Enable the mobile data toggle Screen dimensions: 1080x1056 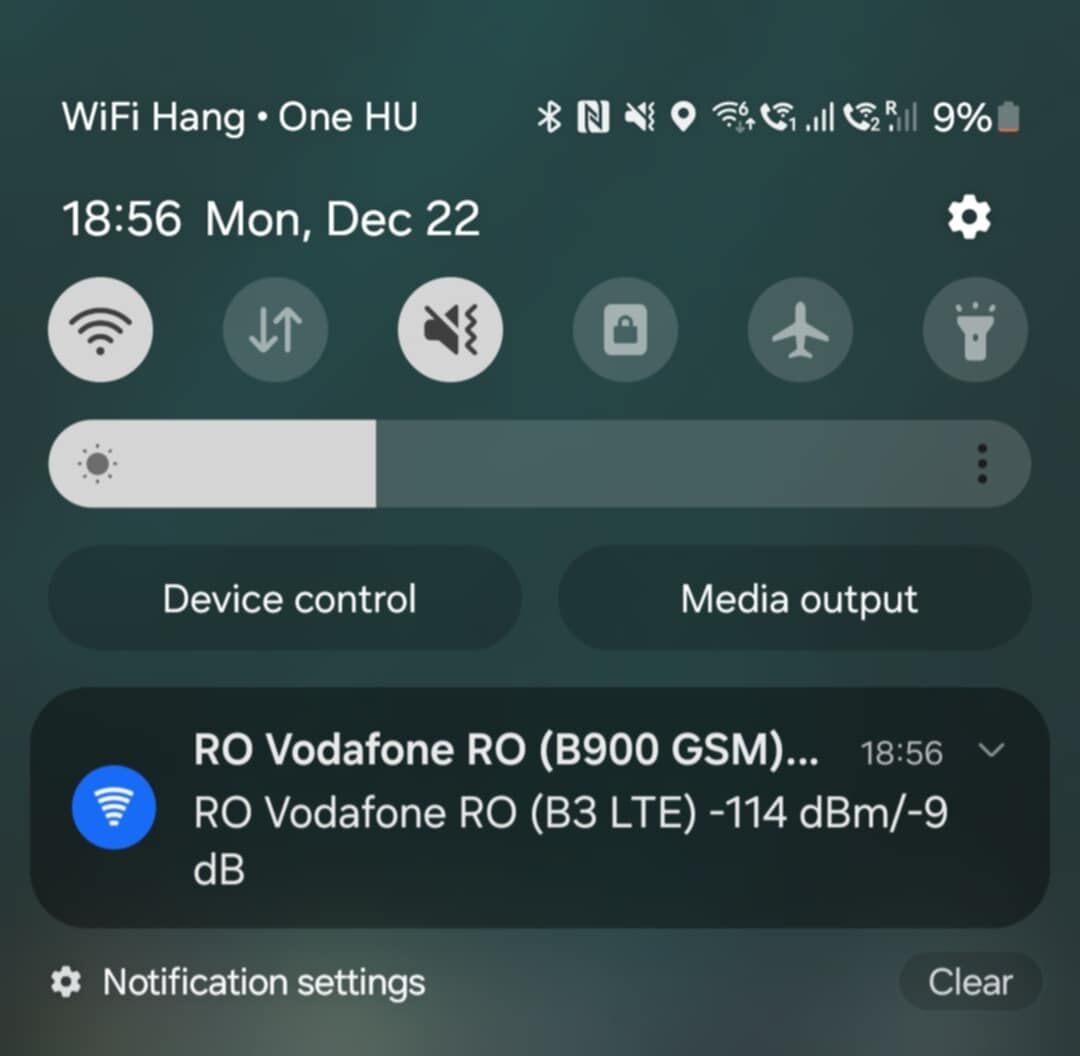(275, 330)
